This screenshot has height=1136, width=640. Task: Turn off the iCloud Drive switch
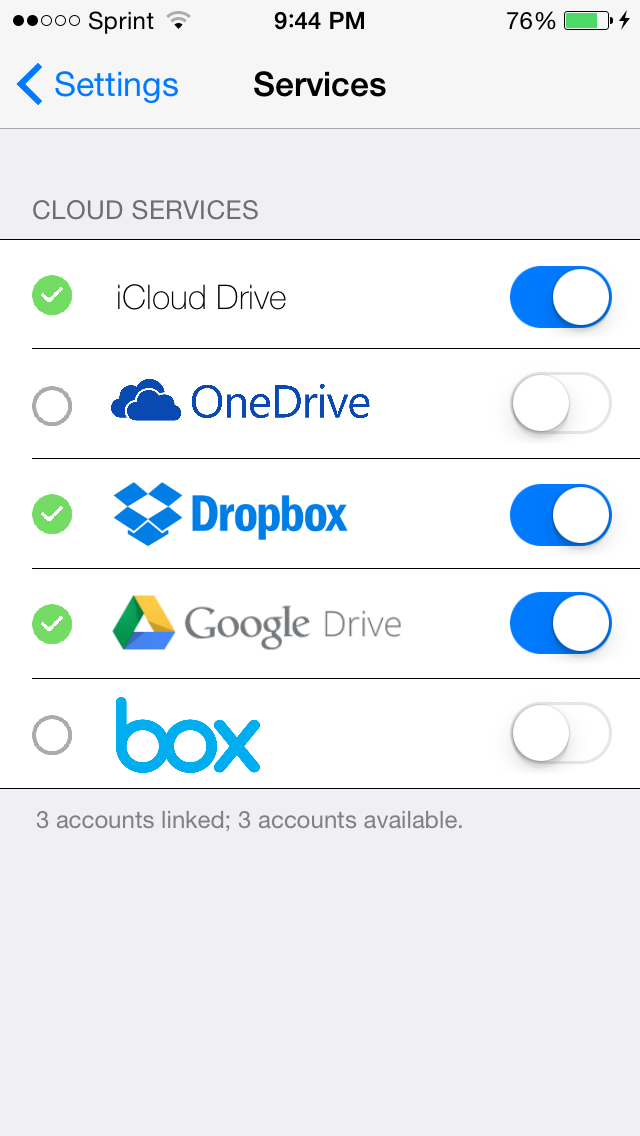click(x=560, y=297)
